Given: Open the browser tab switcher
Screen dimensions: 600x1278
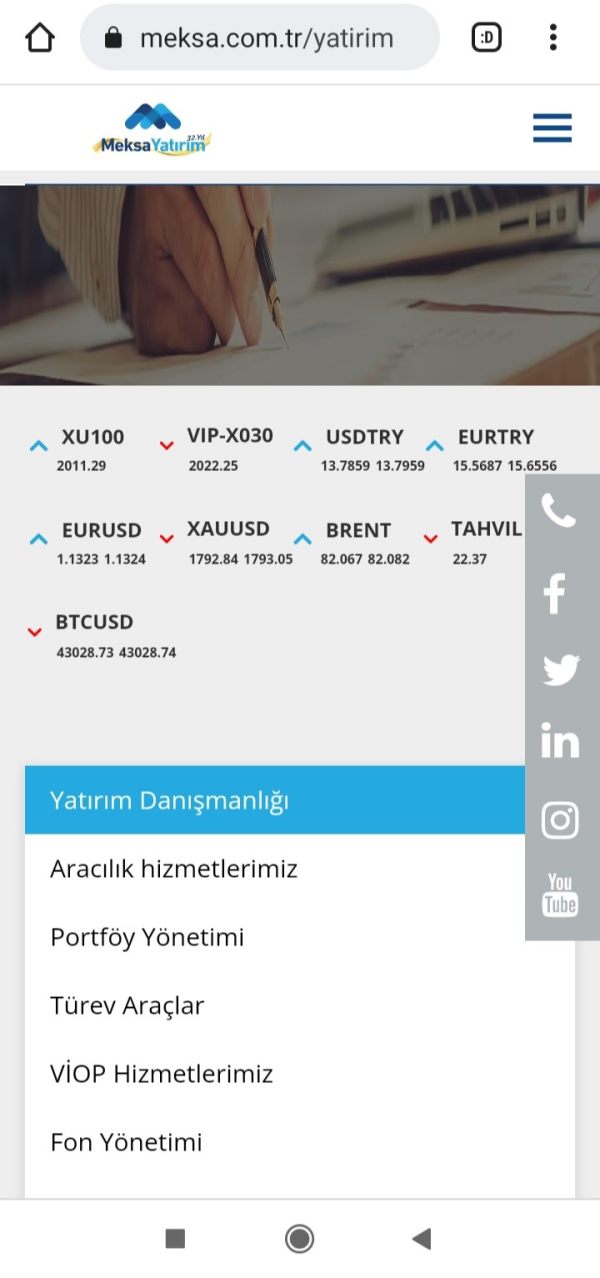Looking at the screenshot, I should pos(486,38).
